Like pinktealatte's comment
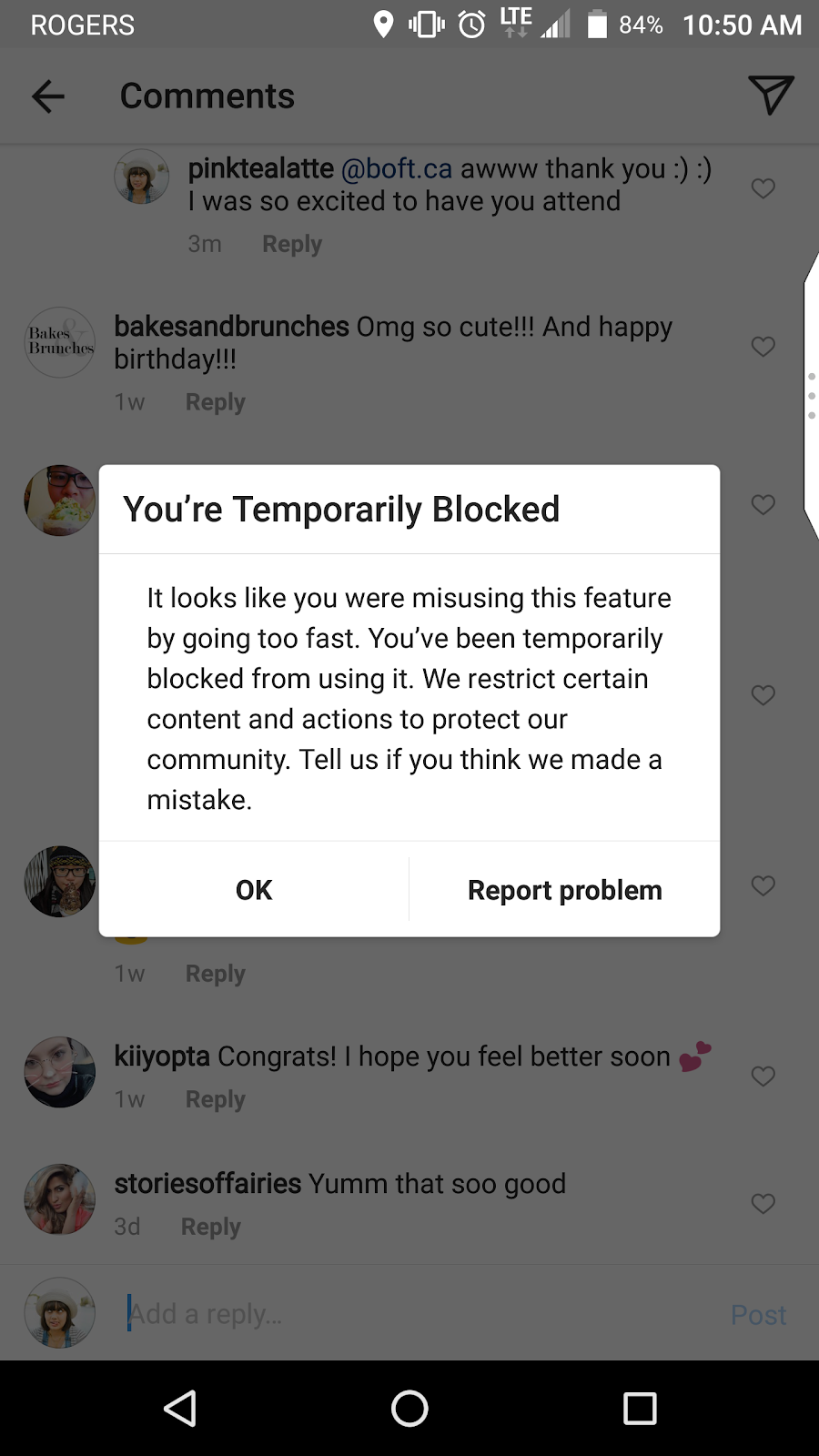 763,188
